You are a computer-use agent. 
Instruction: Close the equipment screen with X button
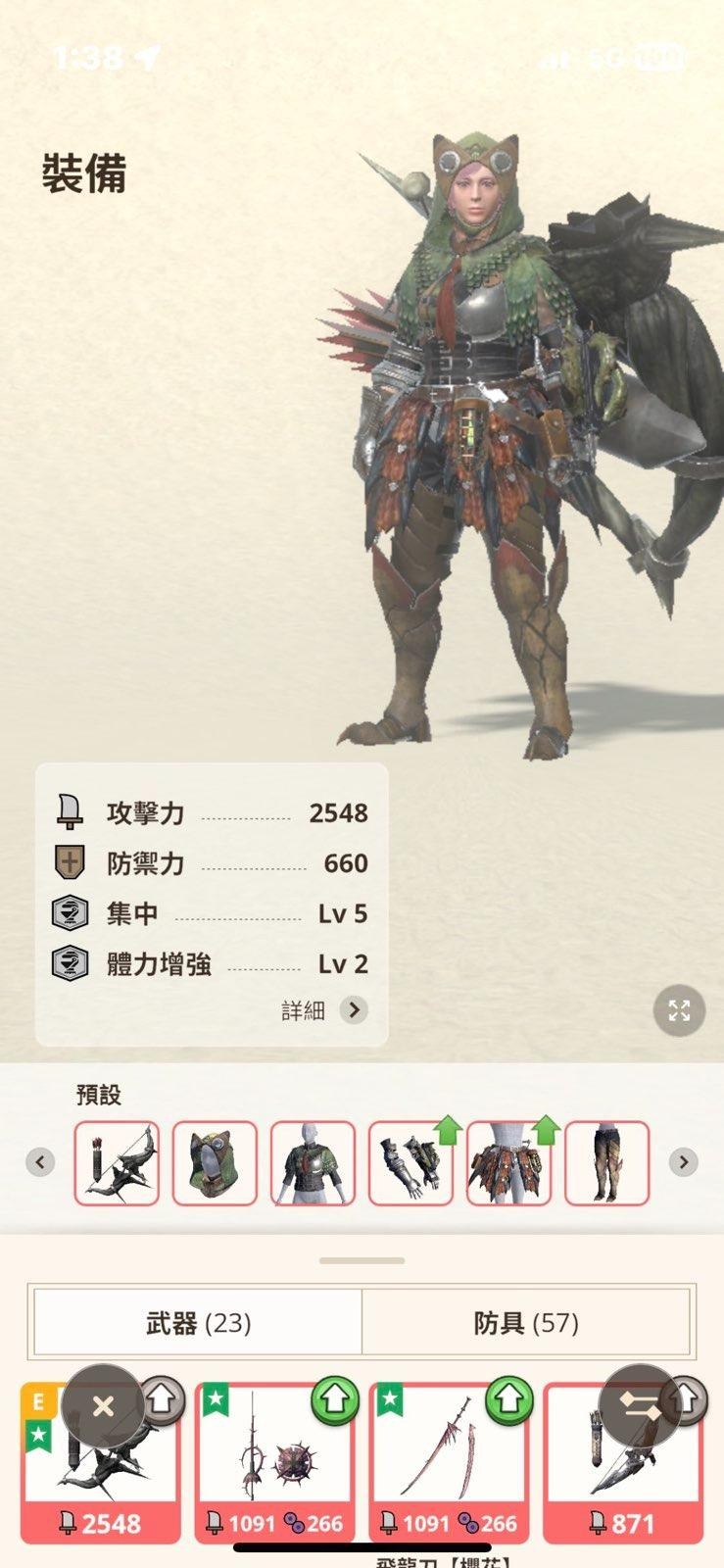coord(103,1407)
